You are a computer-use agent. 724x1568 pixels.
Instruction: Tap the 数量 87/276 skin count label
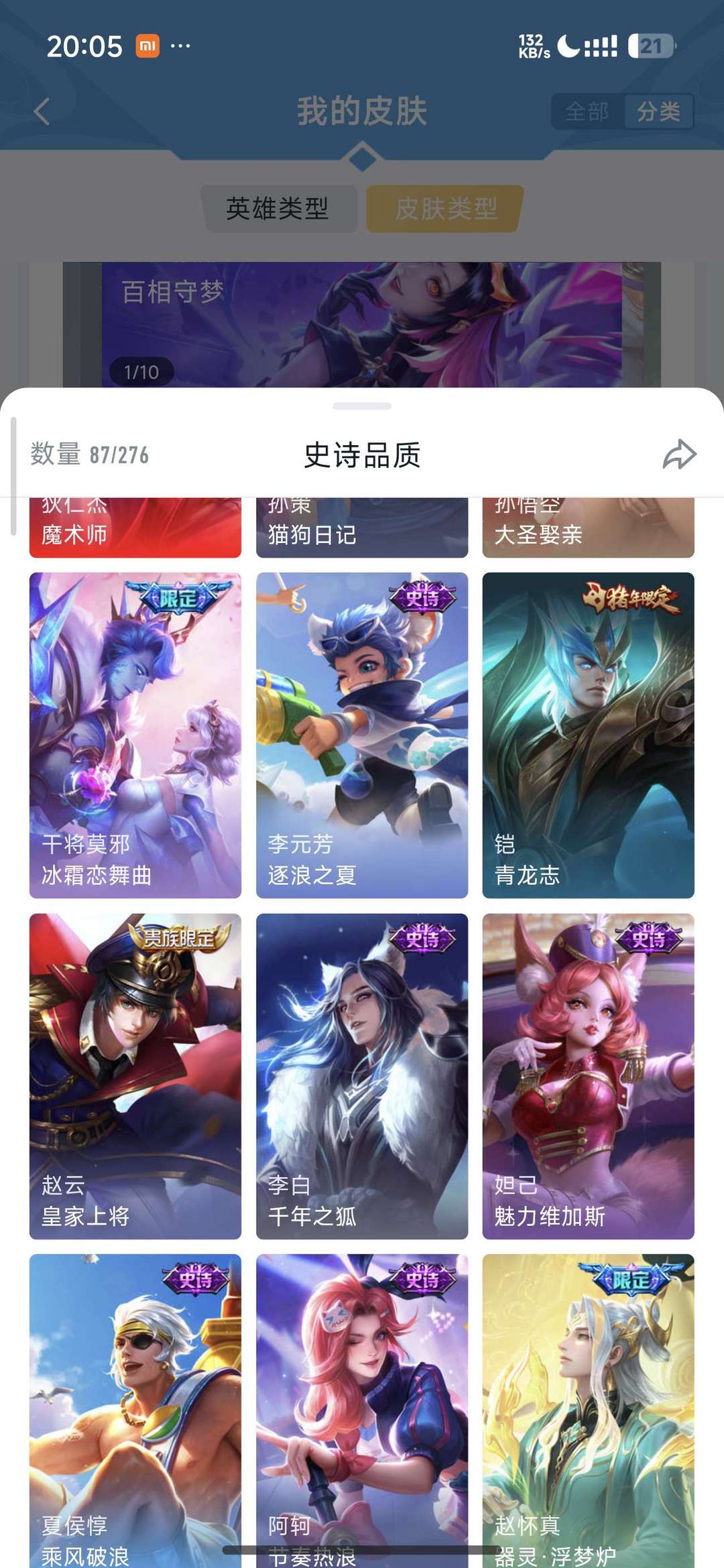click(90, 454)
